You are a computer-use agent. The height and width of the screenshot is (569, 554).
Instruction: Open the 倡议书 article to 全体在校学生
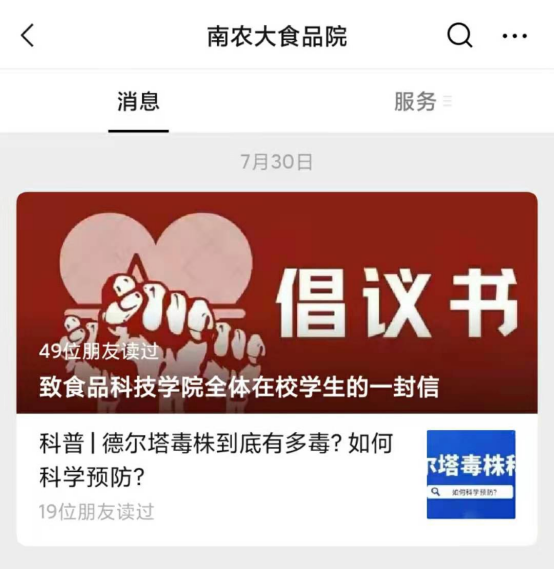(x=277, y=303)
